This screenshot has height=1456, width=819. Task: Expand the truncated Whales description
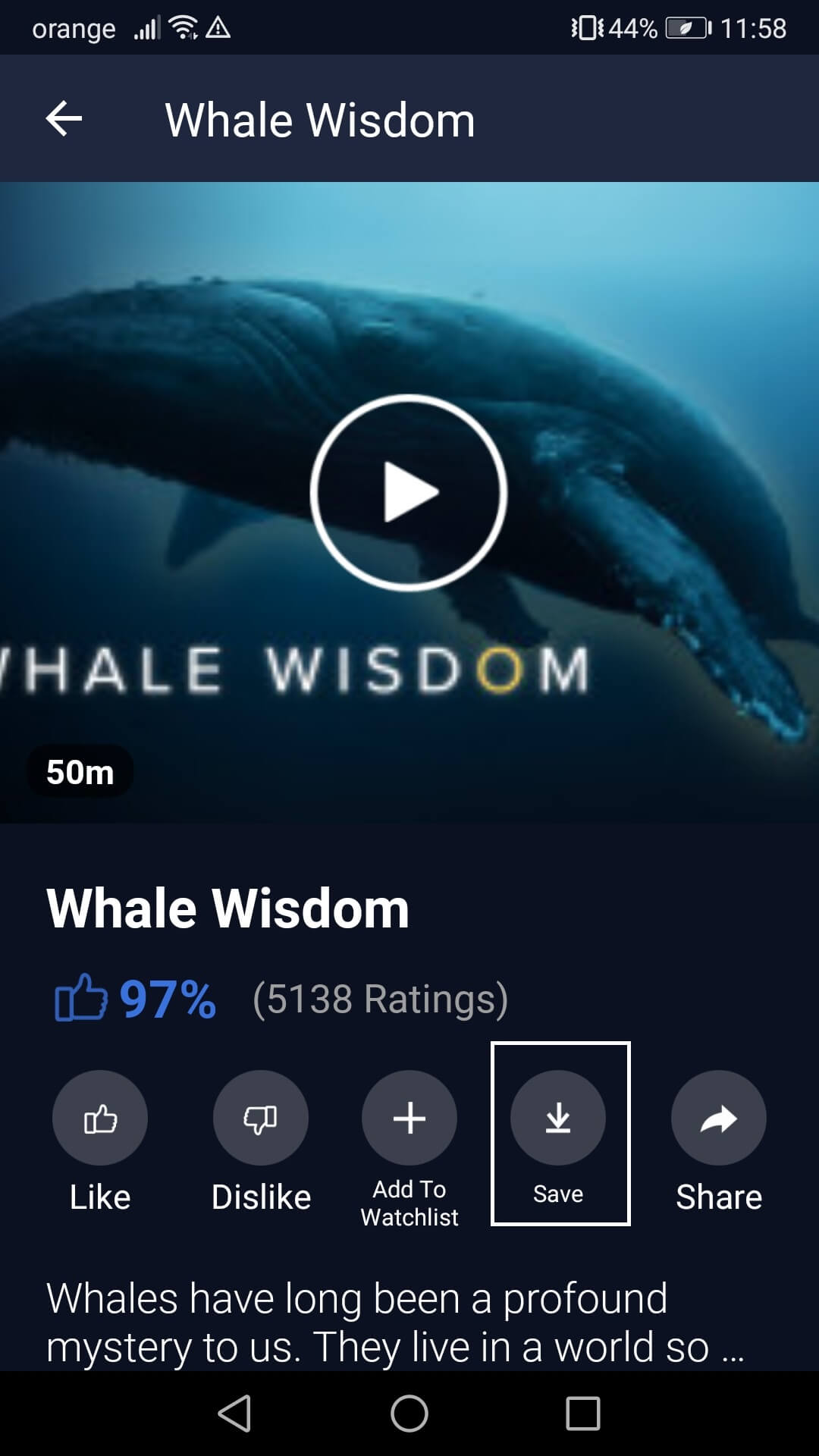(x=732, y=1348)
